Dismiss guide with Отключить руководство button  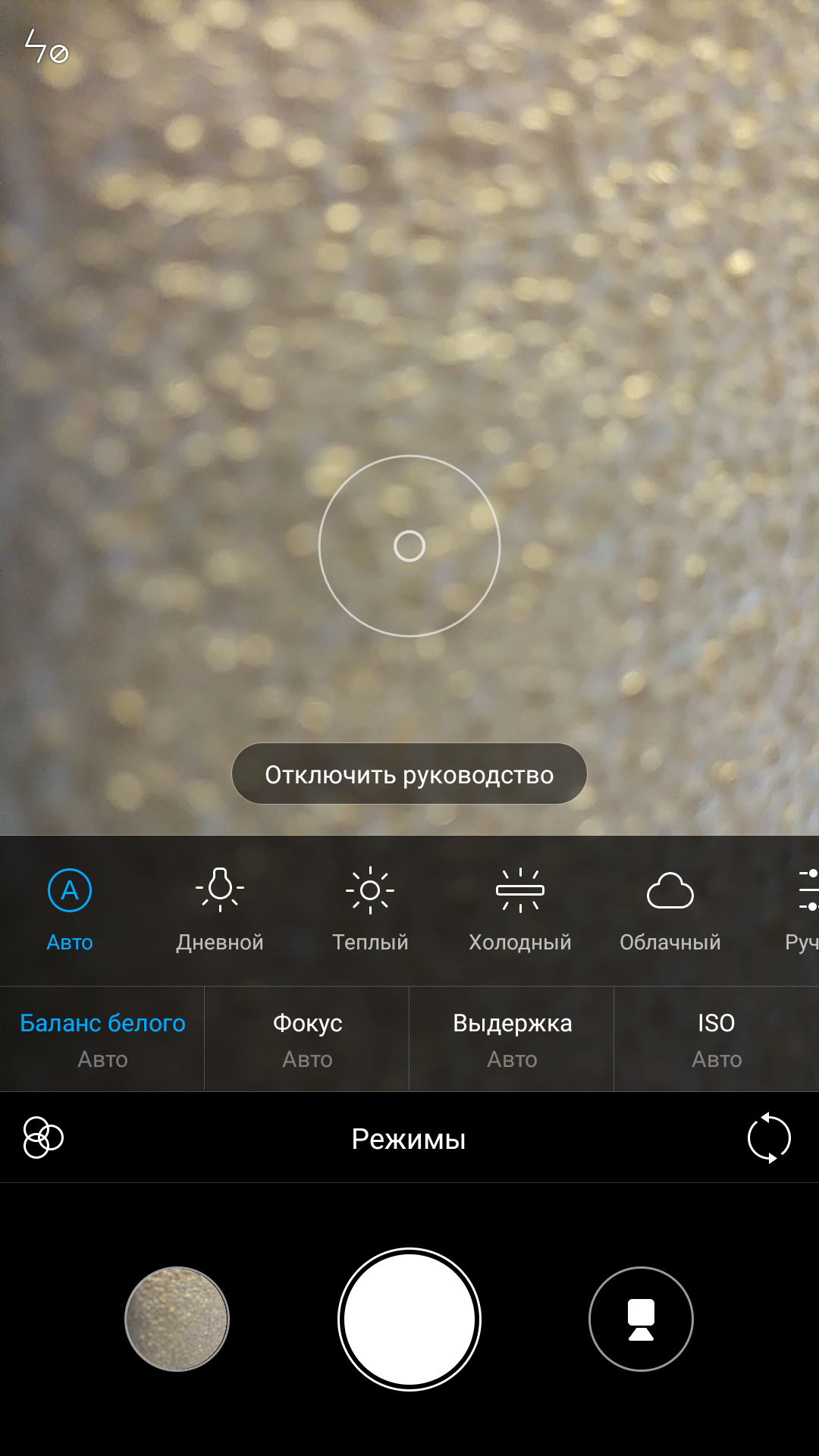pos(409,774)
